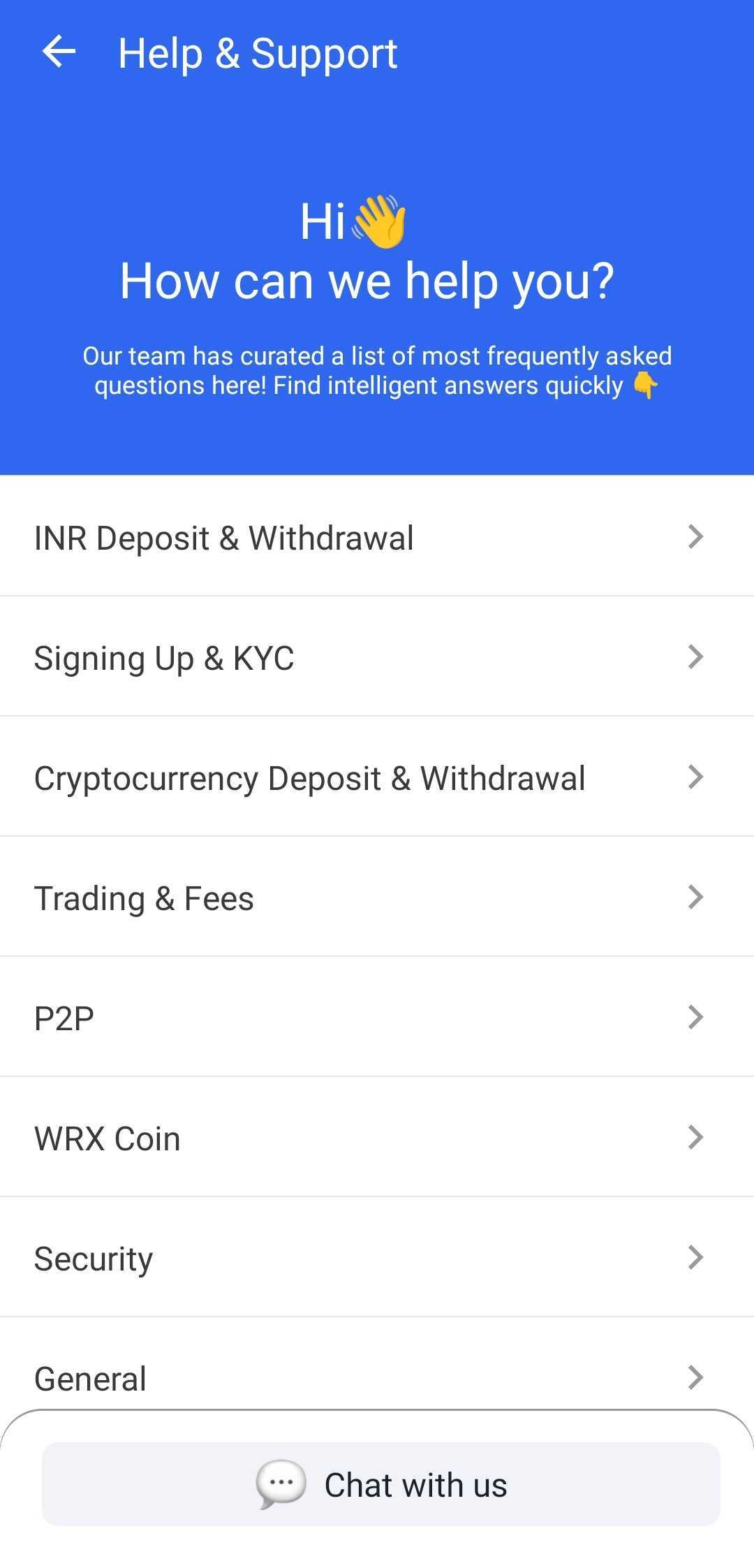Viewport: 754px width, 1568px height.
Task: Open the Trading & Fees help topic
Action: [144, 897]
